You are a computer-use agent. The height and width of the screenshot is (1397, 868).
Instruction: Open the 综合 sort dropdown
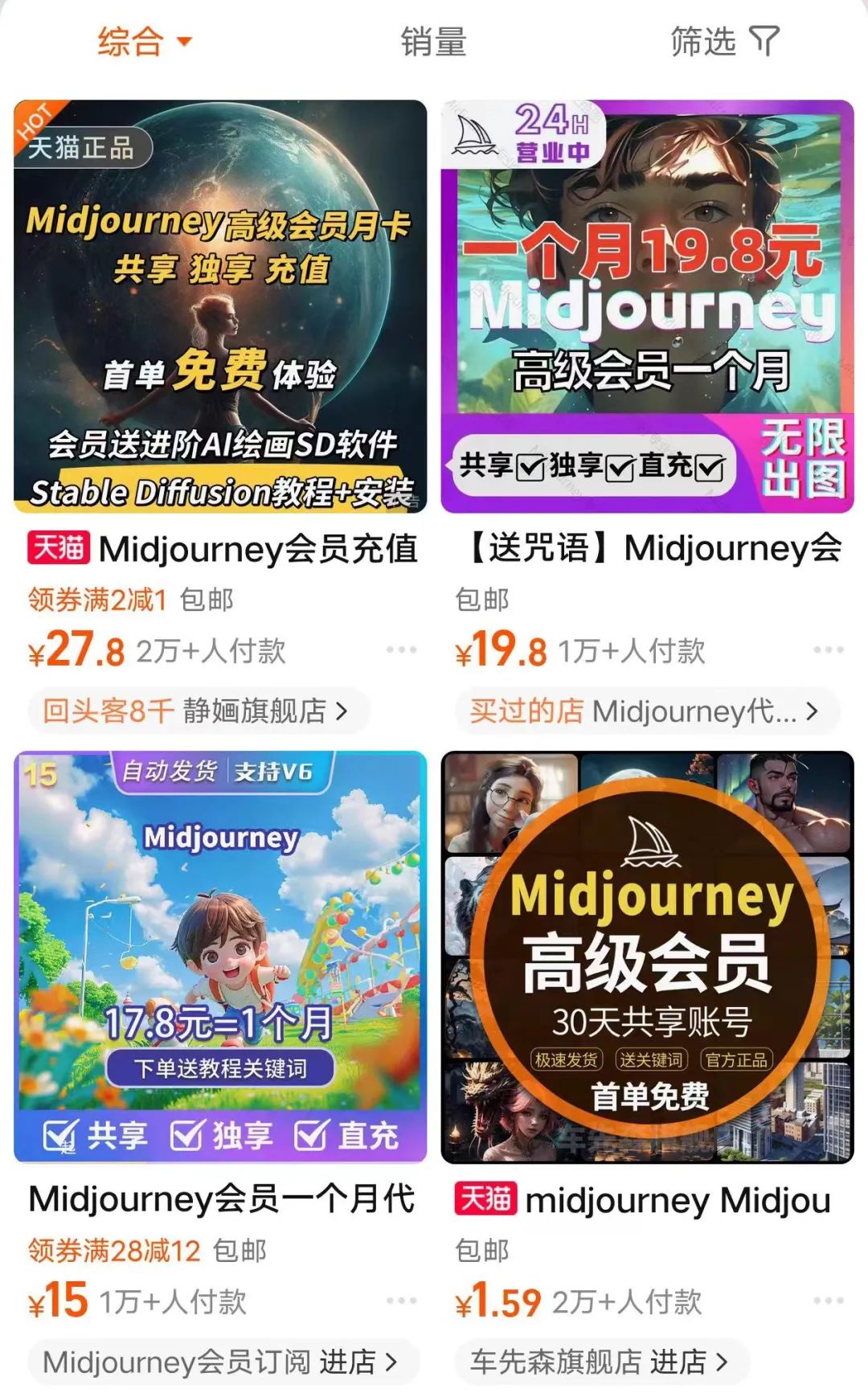point(145,42)
